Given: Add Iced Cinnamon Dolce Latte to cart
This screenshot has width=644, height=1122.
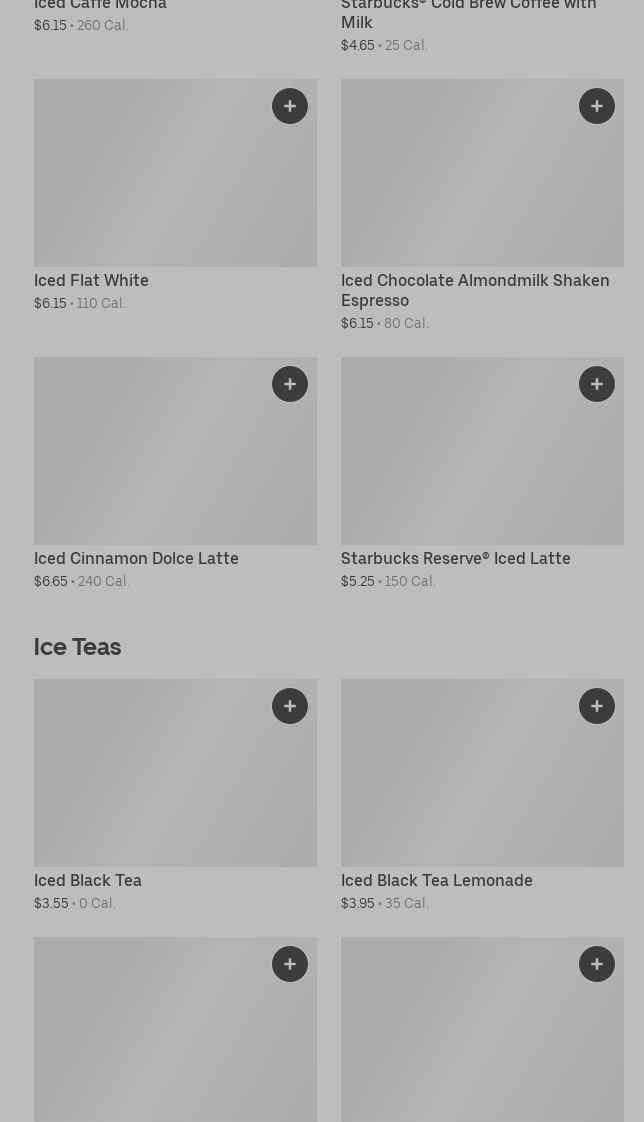Looking at the screenshot, I should (x=290, y=384).
